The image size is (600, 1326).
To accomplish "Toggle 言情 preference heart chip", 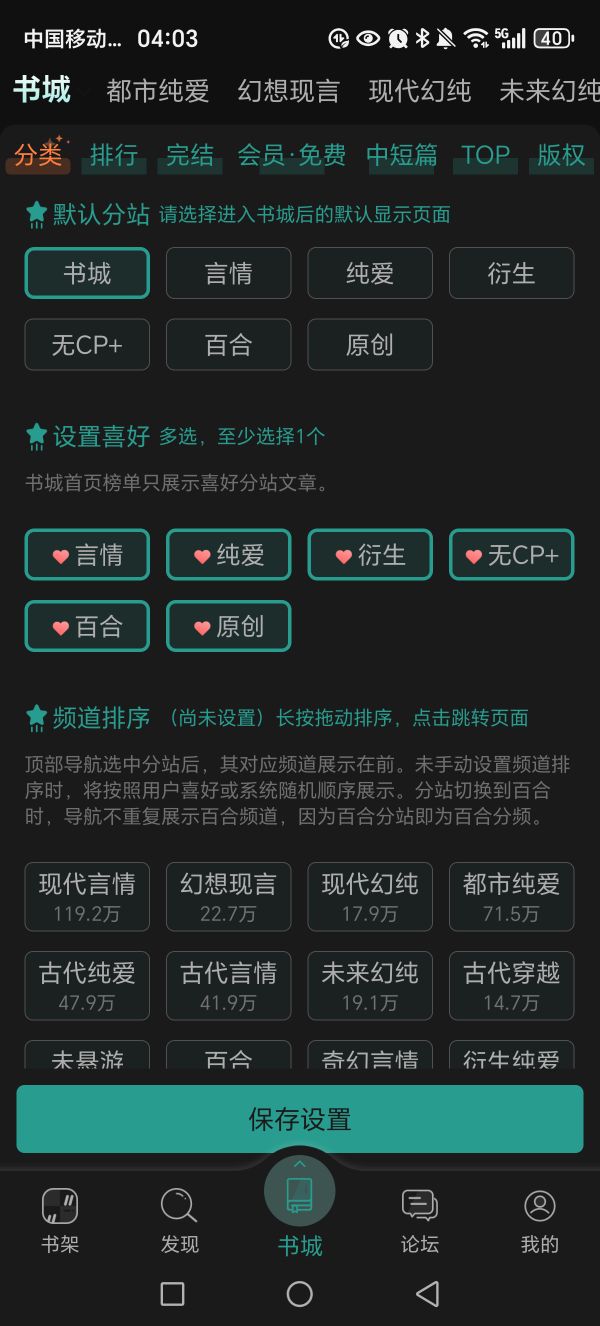I will pos(87,555).
